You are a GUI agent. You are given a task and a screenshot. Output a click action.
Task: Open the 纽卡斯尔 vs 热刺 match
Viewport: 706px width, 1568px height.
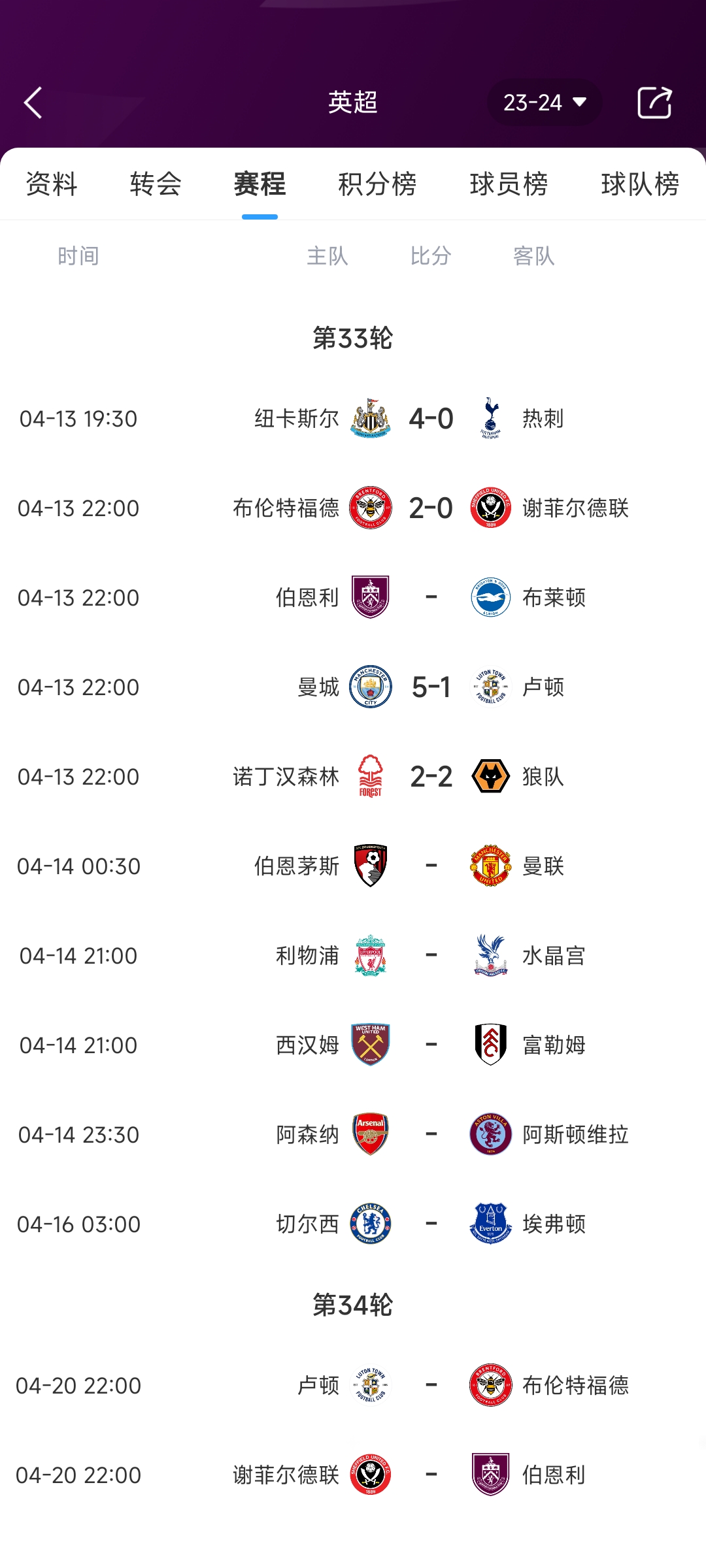353,419
